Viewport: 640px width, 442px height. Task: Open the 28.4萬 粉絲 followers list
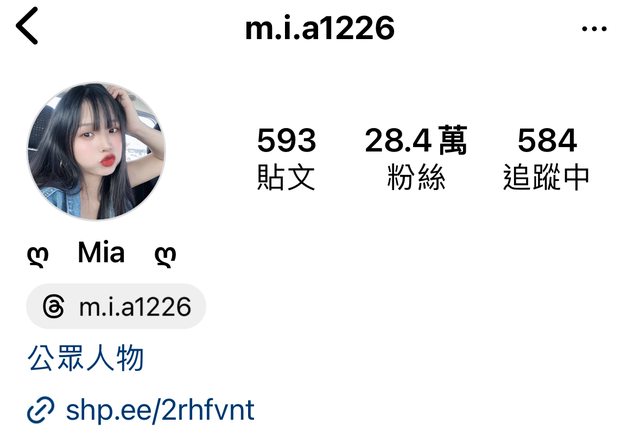415,158
